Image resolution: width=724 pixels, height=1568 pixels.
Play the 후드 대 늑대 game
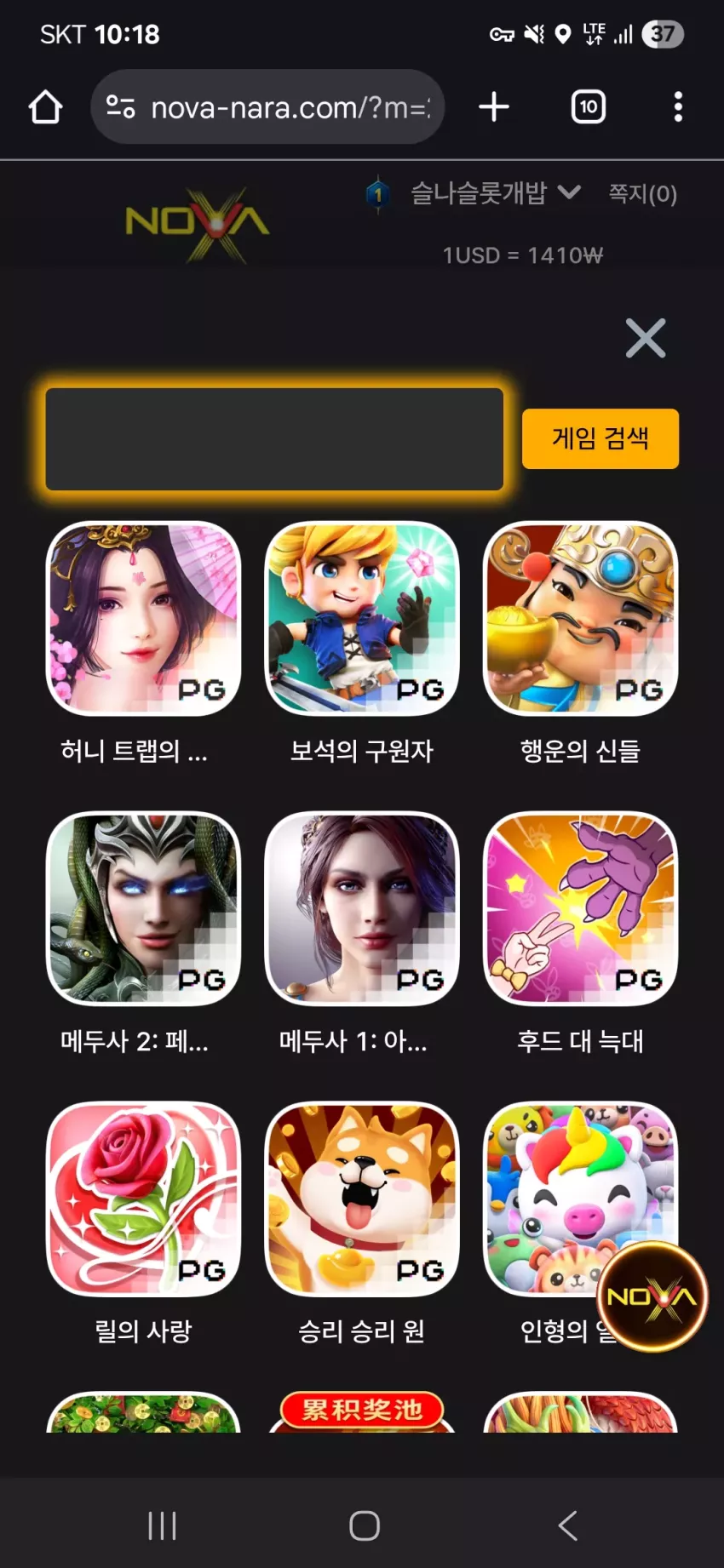tap(581, 909)
